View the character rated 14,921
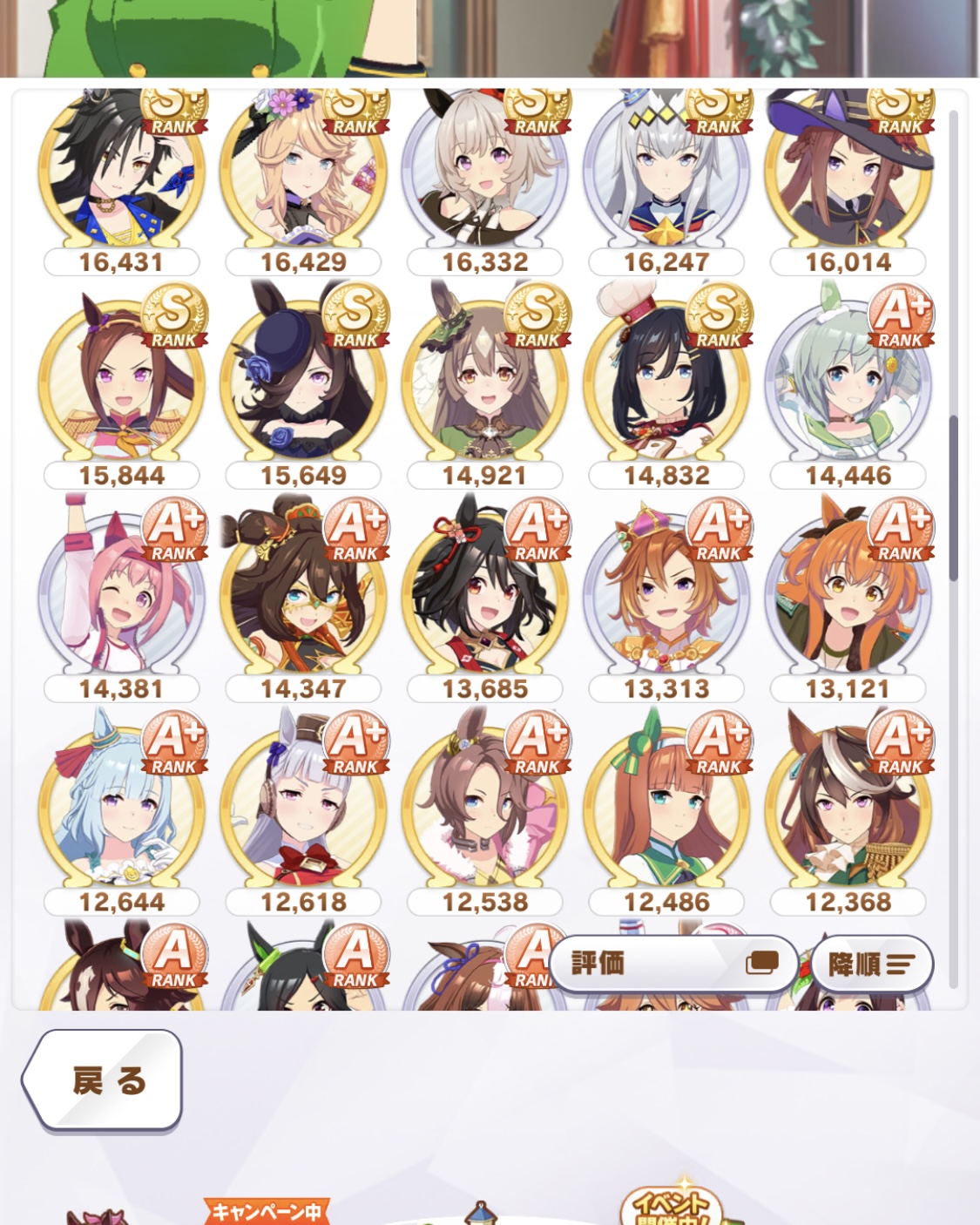 click(484, 383)
